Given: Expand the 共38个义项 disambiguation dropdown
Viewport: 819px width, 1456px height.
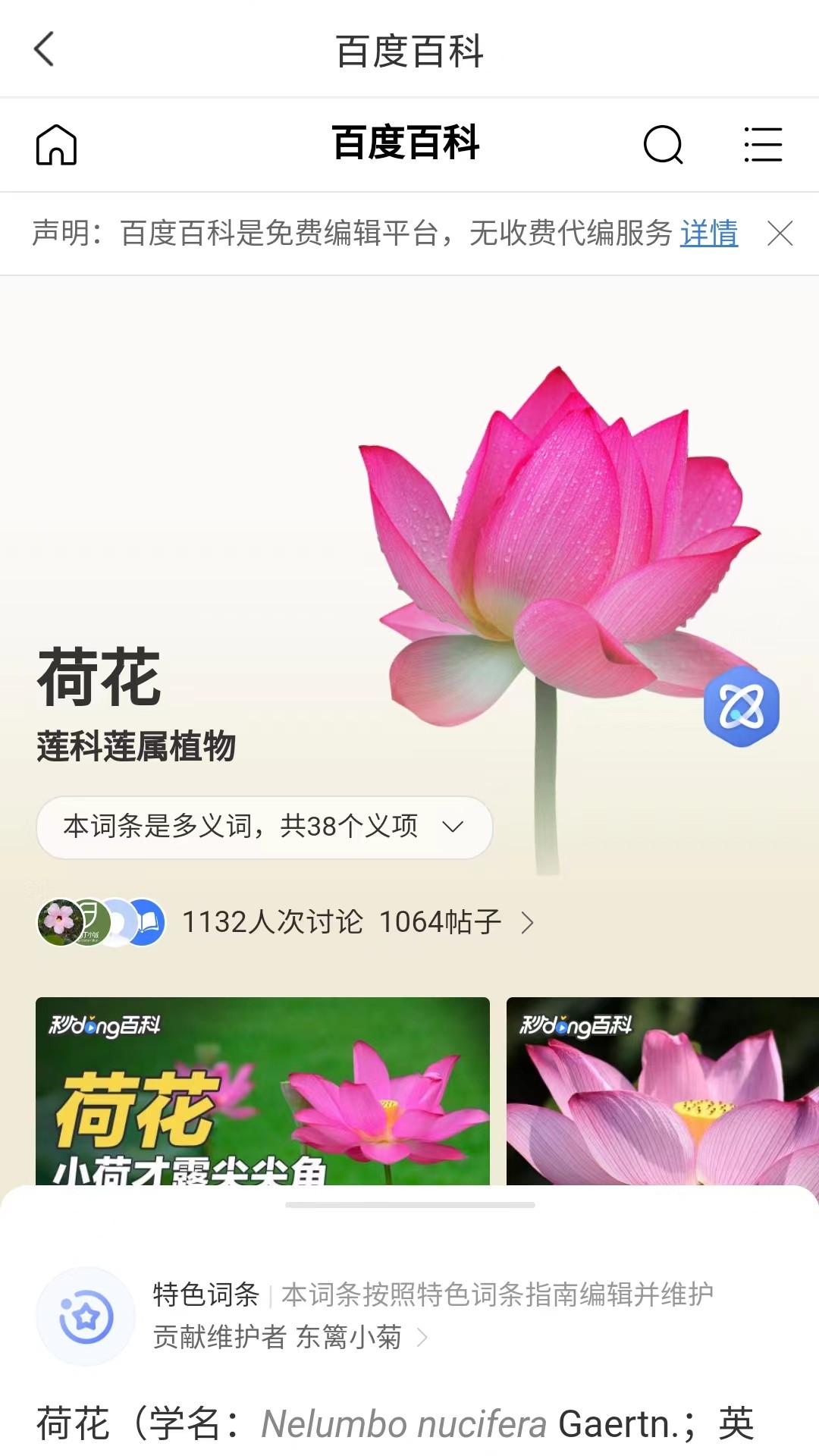Looking at the screenshot, I should click(x=264, y=827).
